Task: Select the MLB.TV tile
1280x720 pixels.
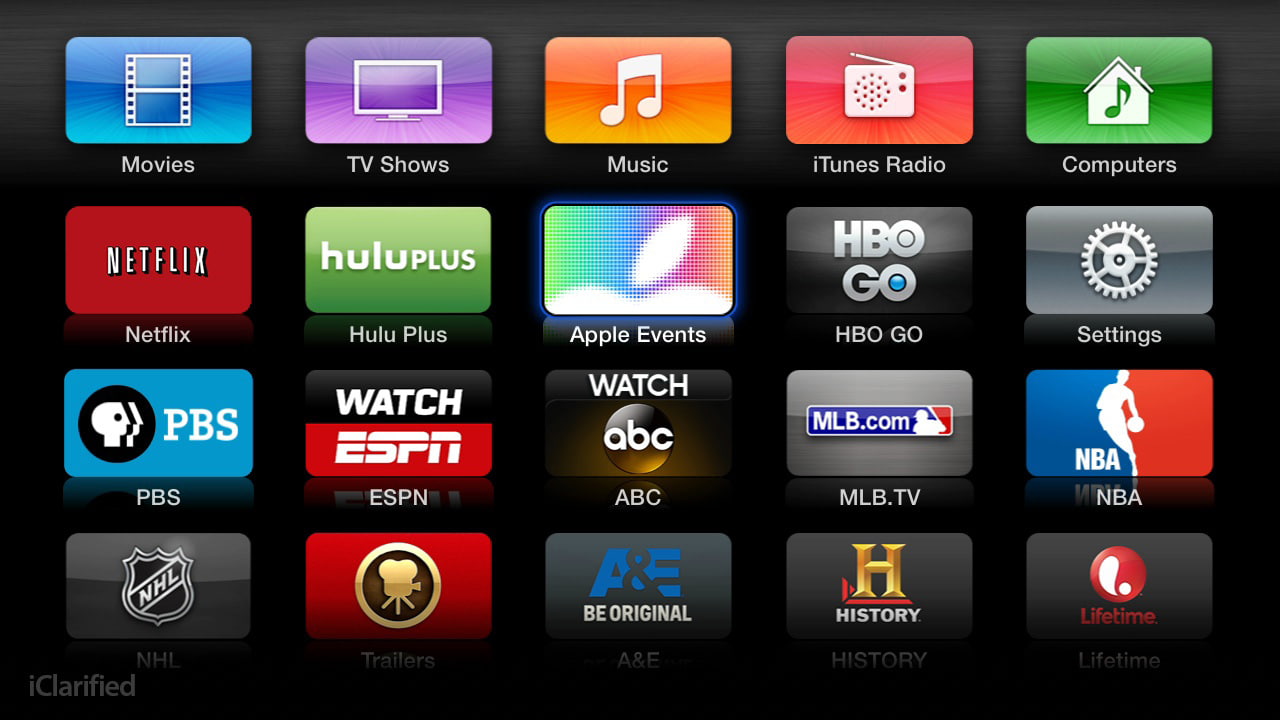Action: pyautogui.click(x=879, y=423)
